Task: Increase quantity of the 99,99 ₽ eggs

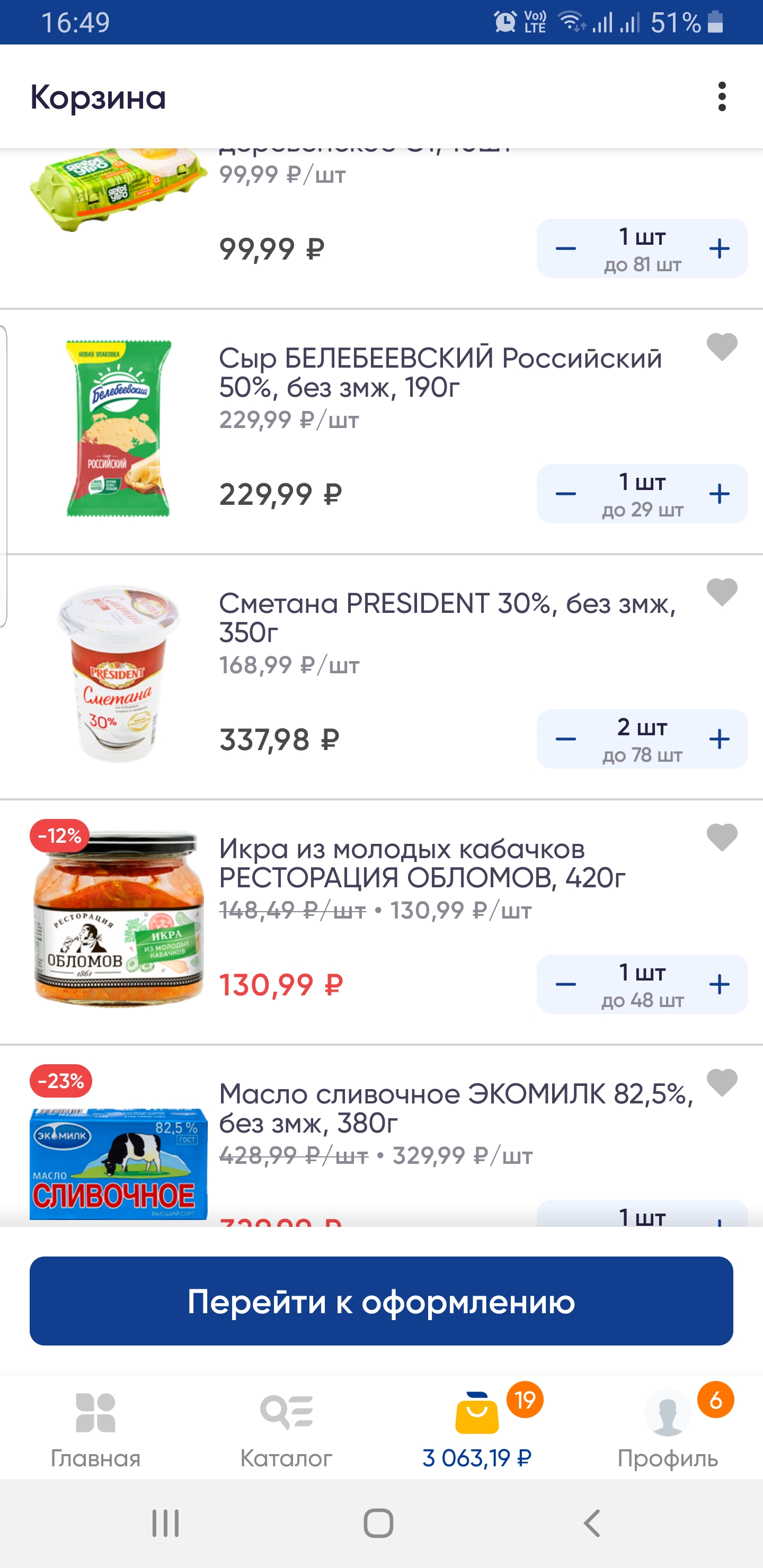Action: (x=719, y=248)
